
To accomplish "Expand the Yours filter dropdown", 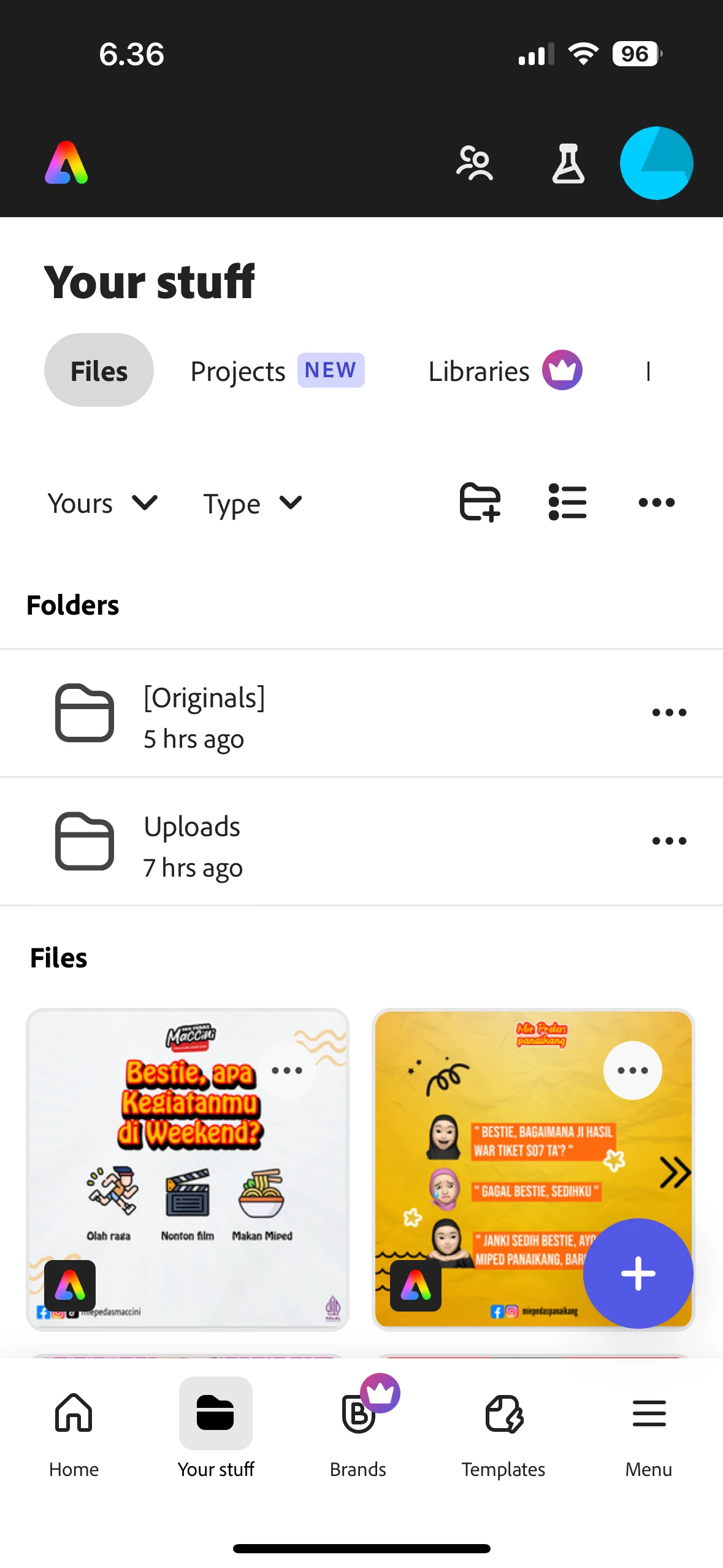I will pyautogui.click(x=103, y=503).
